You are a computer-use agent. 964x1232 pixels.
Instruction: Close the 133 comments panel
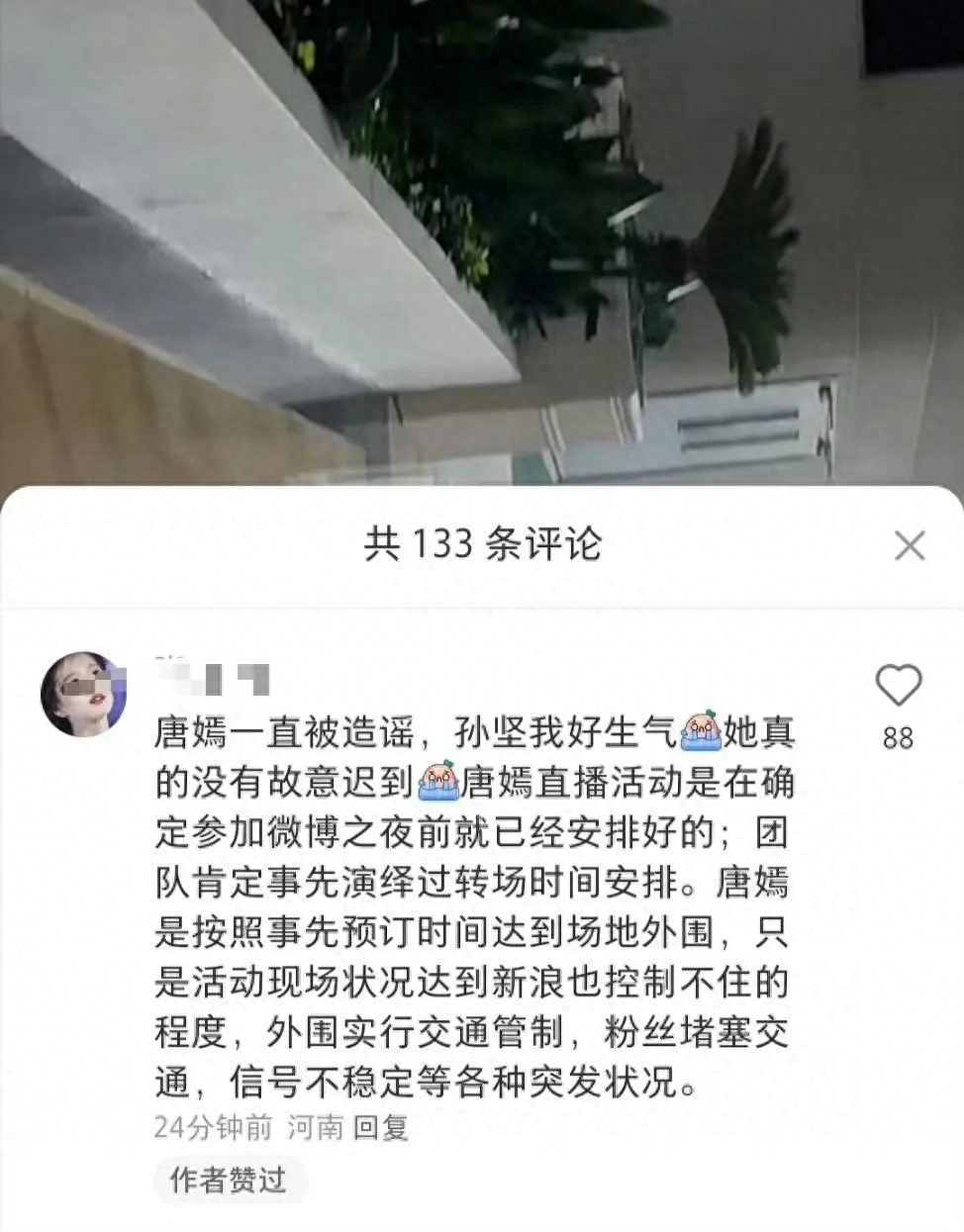coord(909,545)
